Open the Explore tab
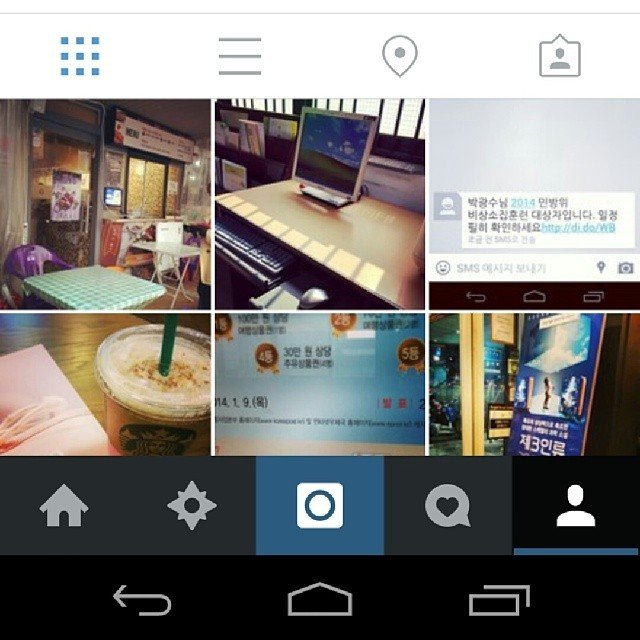Image resolution: width=640 pixels, height=640 pixels. [192, 506]
